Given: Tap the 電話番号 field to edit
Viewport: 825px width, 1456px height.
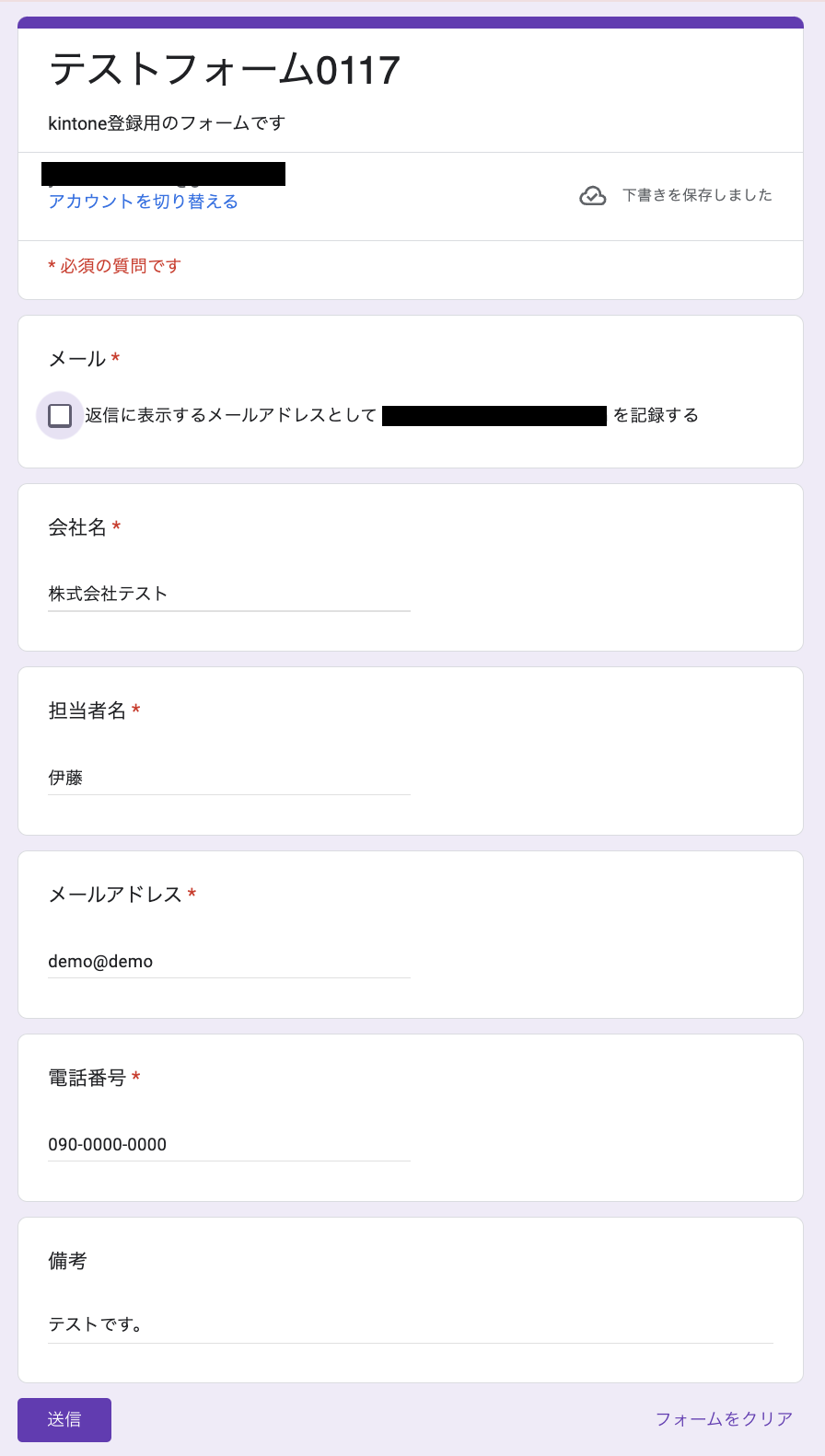Looking at the screenshot, I should 228,1144.
